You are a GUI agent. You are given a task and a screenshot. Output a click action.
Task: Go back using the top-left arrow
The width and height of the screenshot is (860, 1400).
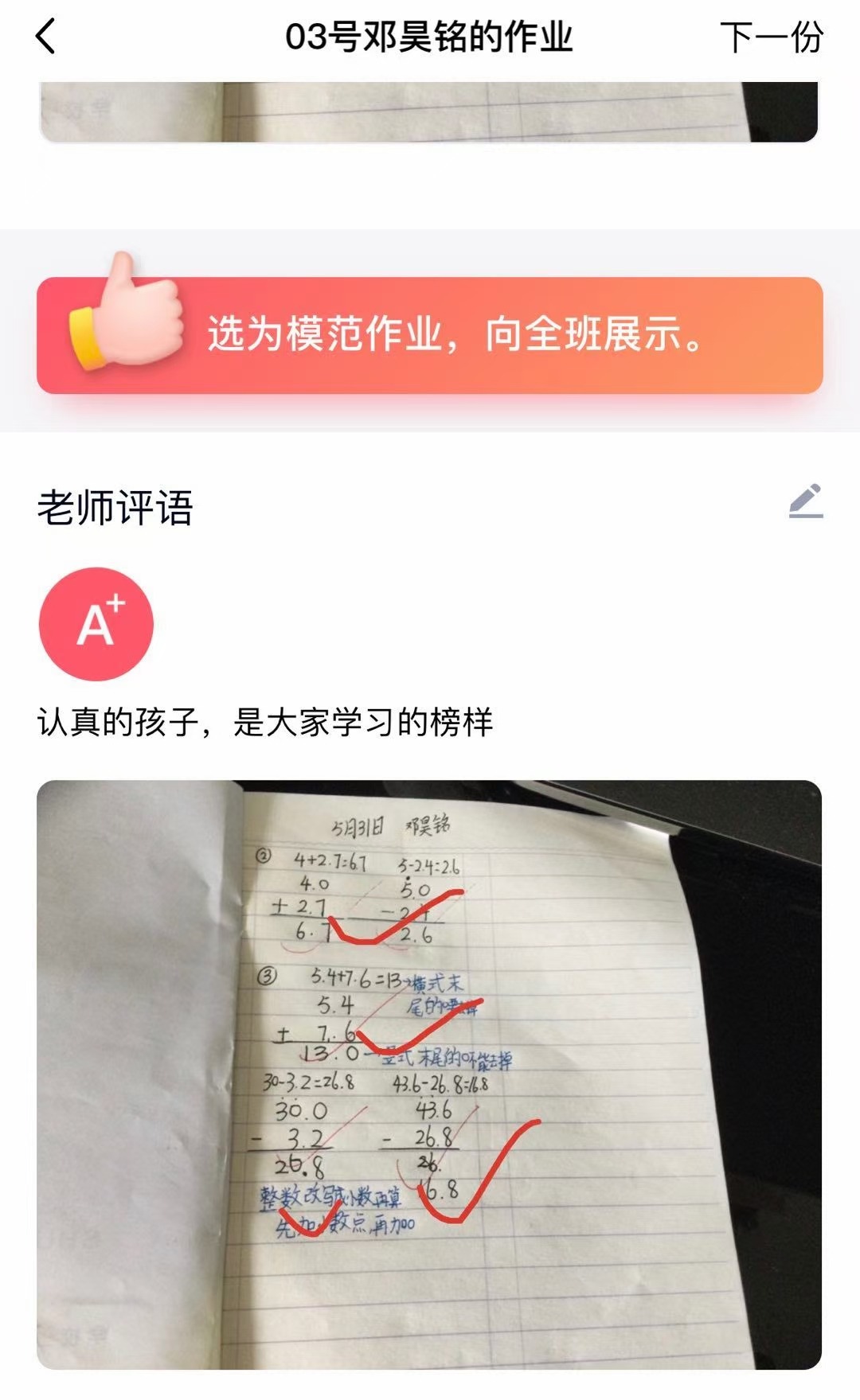(46, 37)
